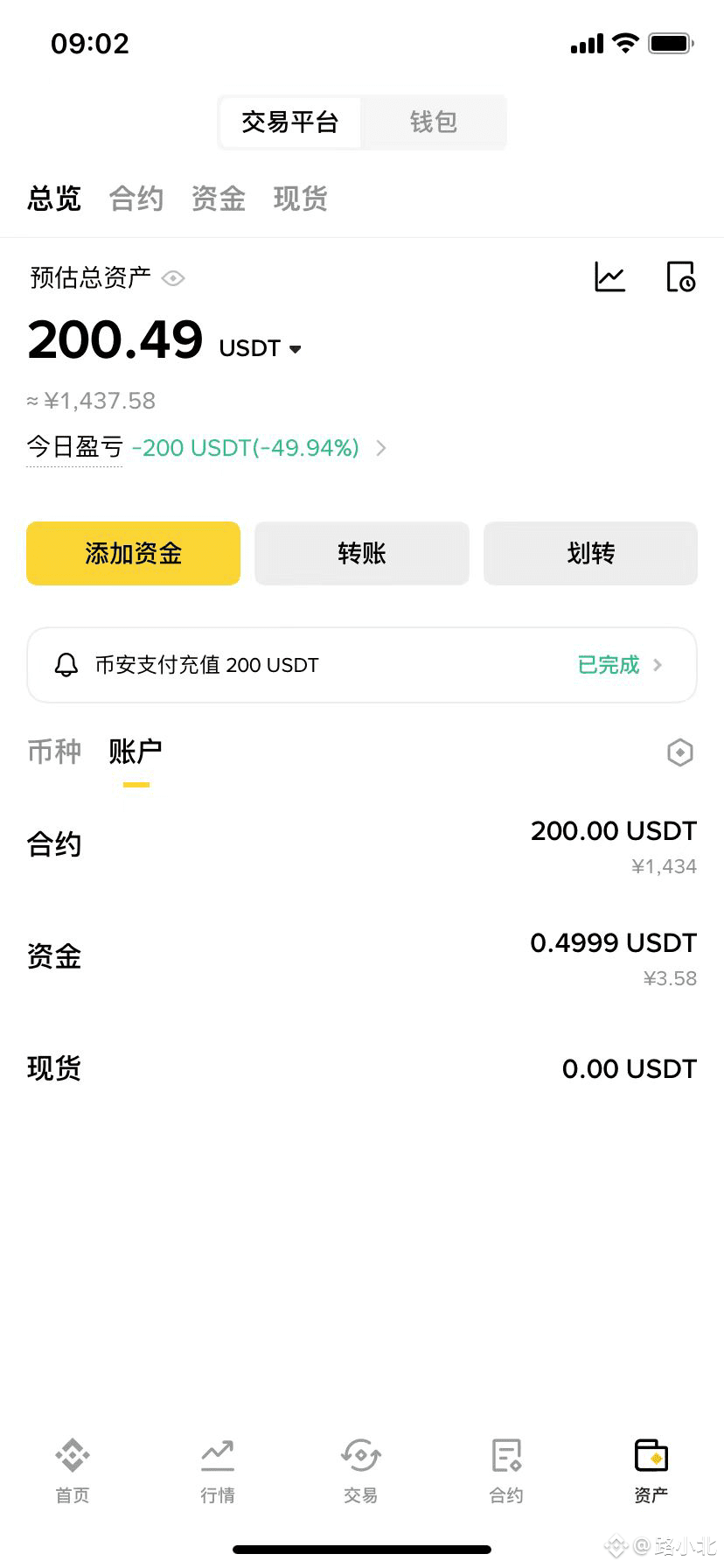Open 行情 in the bottom navigation
This screenshot has height=1568, width=724.
218,1472
